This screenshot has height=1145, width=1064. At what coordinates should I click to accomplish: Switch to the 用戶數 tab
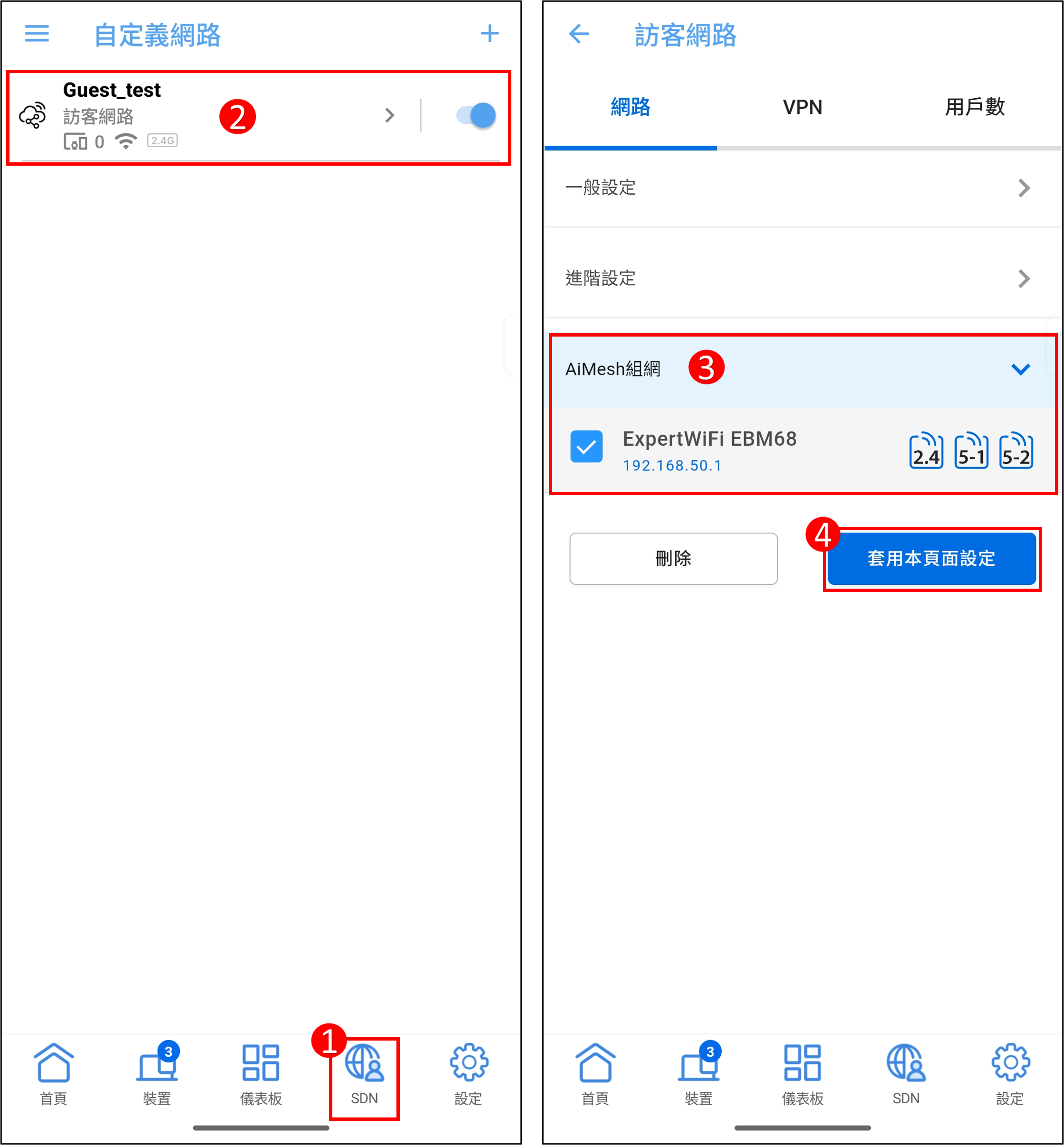click(x=974, y=107)
